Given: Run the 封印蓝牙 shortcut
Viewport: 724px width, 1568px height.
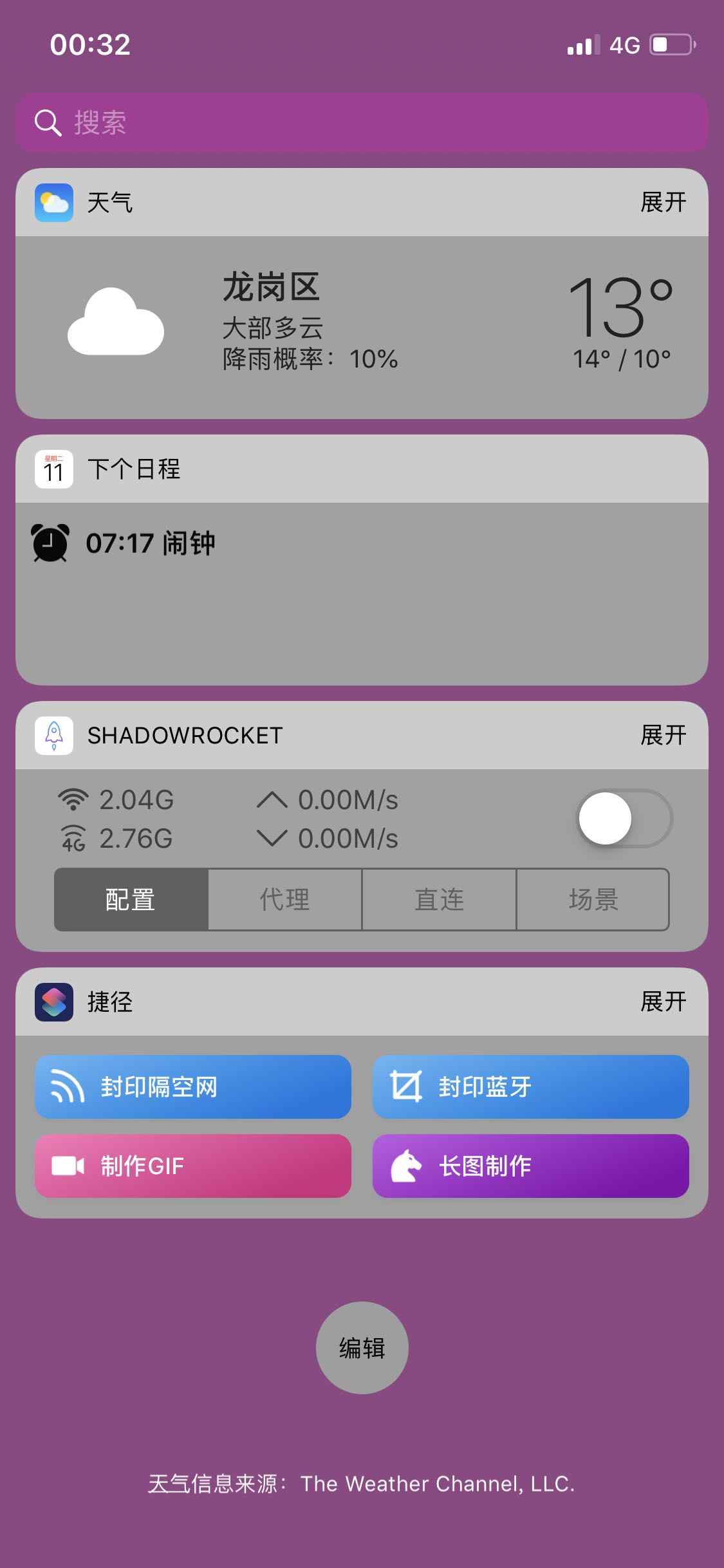Looking at the screenshot, I should click(531, 1087).
